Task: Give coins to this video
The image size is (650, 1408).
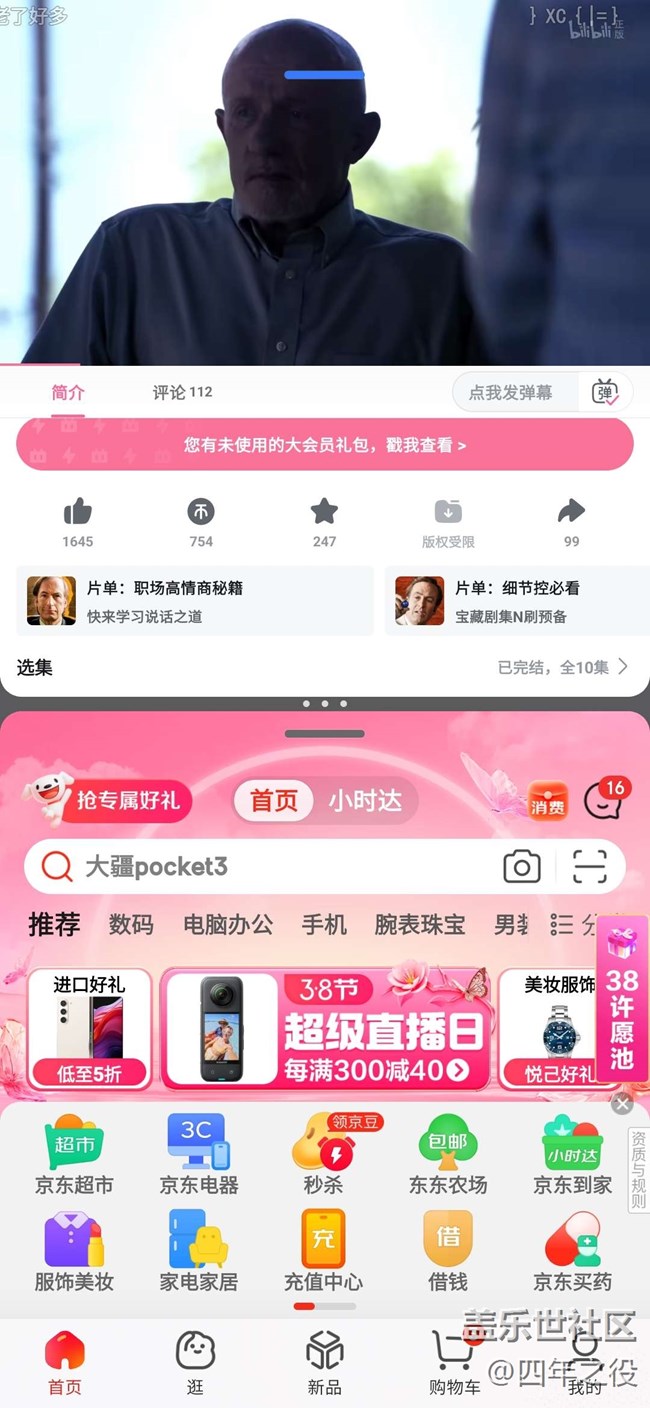Action: click(201, 513)
